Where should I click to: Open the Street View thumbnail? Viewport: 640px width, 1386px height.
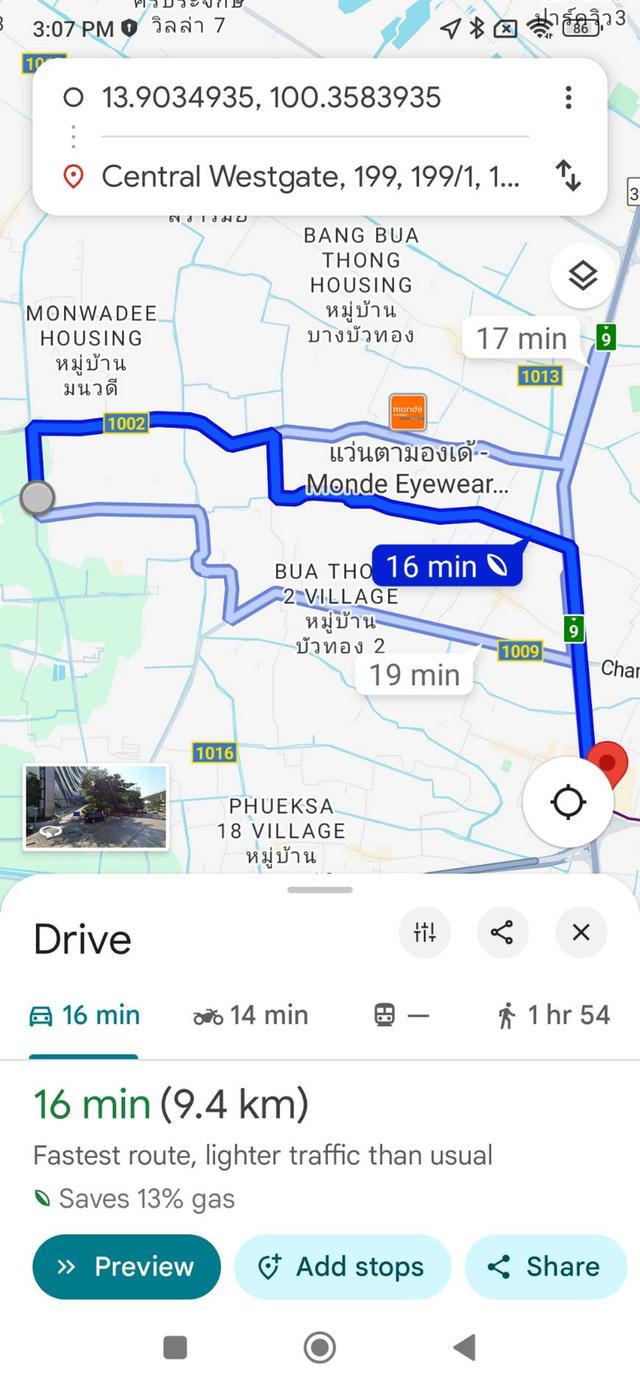pyautogui.click(x=96, y=806)
